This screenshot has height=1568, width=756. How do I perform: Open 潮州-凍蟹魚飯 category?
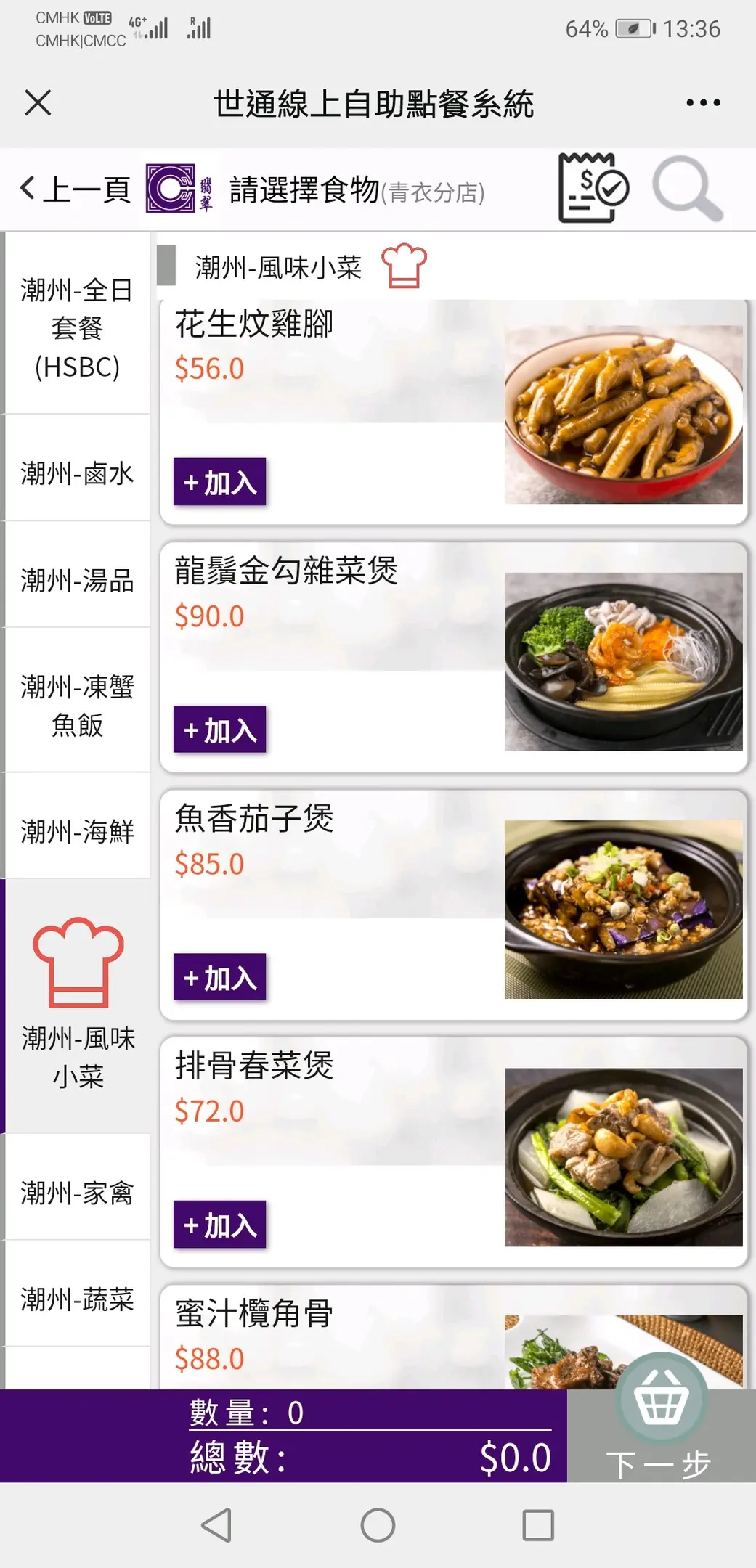pos(77,705)
